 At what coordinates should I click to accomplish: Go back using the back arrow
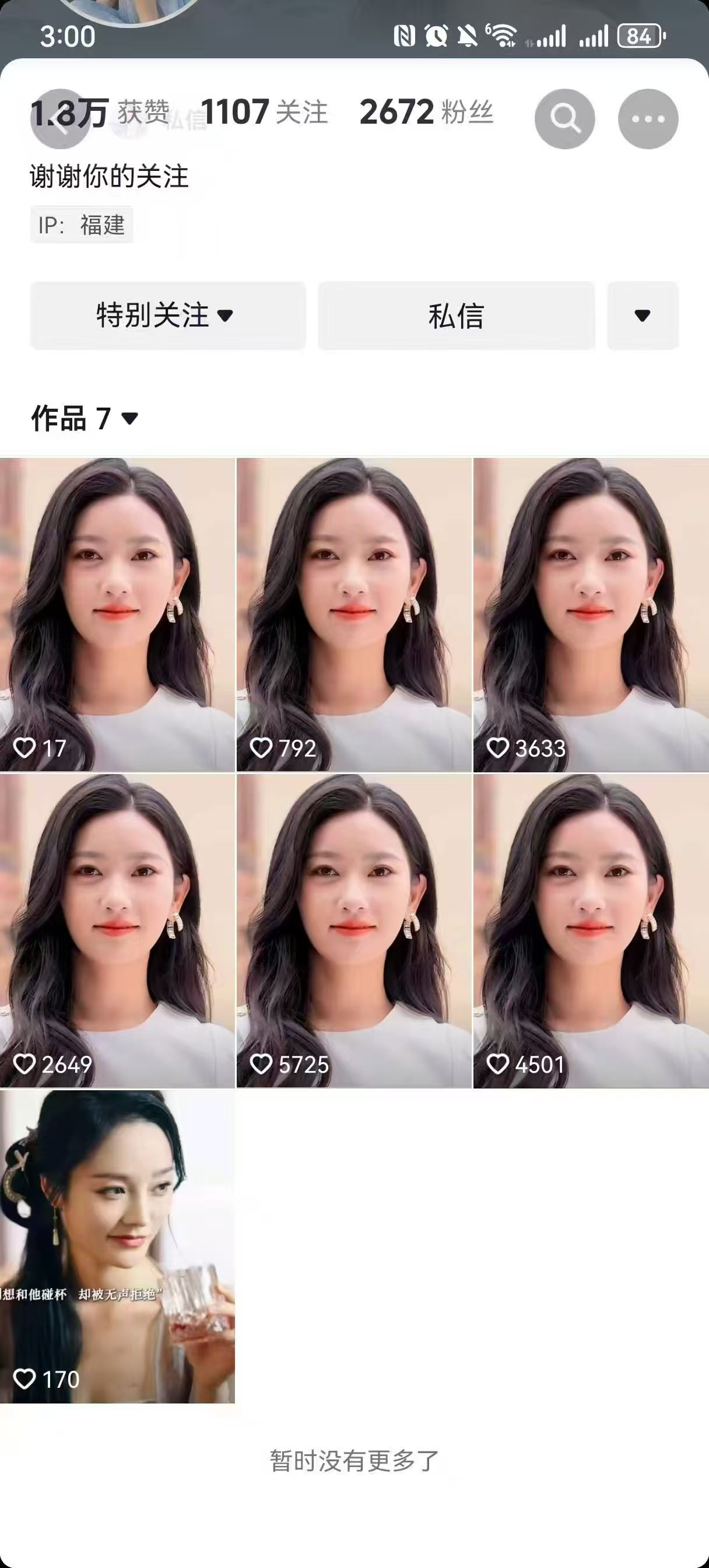(x=59, y=118)
